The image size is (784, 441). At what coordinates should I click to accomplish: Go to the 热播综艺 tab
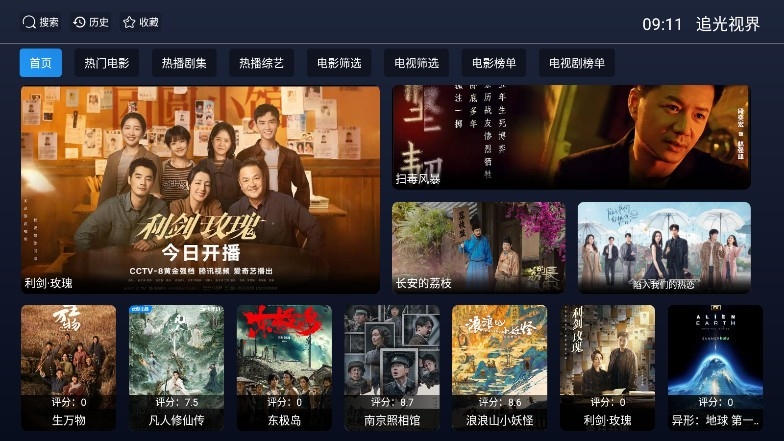[261, 63]
